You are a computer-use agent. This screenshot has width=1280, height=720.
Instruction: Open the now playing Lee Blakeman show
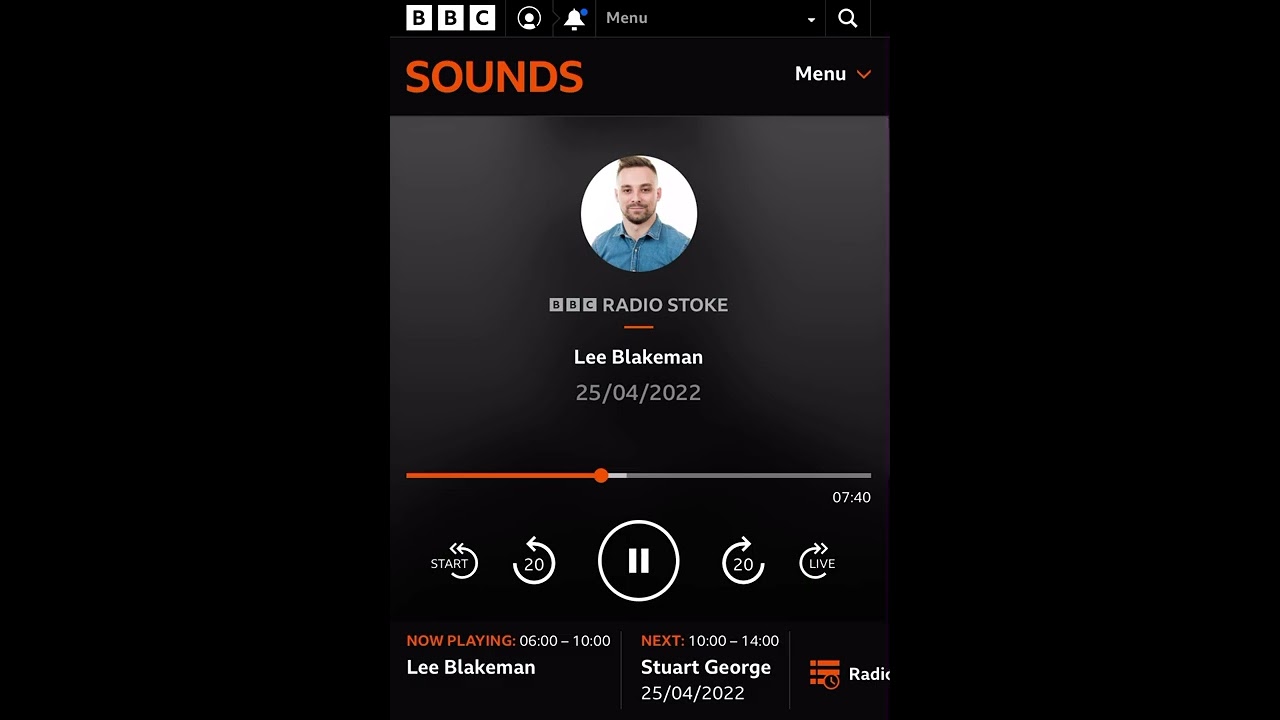point(471,667)
